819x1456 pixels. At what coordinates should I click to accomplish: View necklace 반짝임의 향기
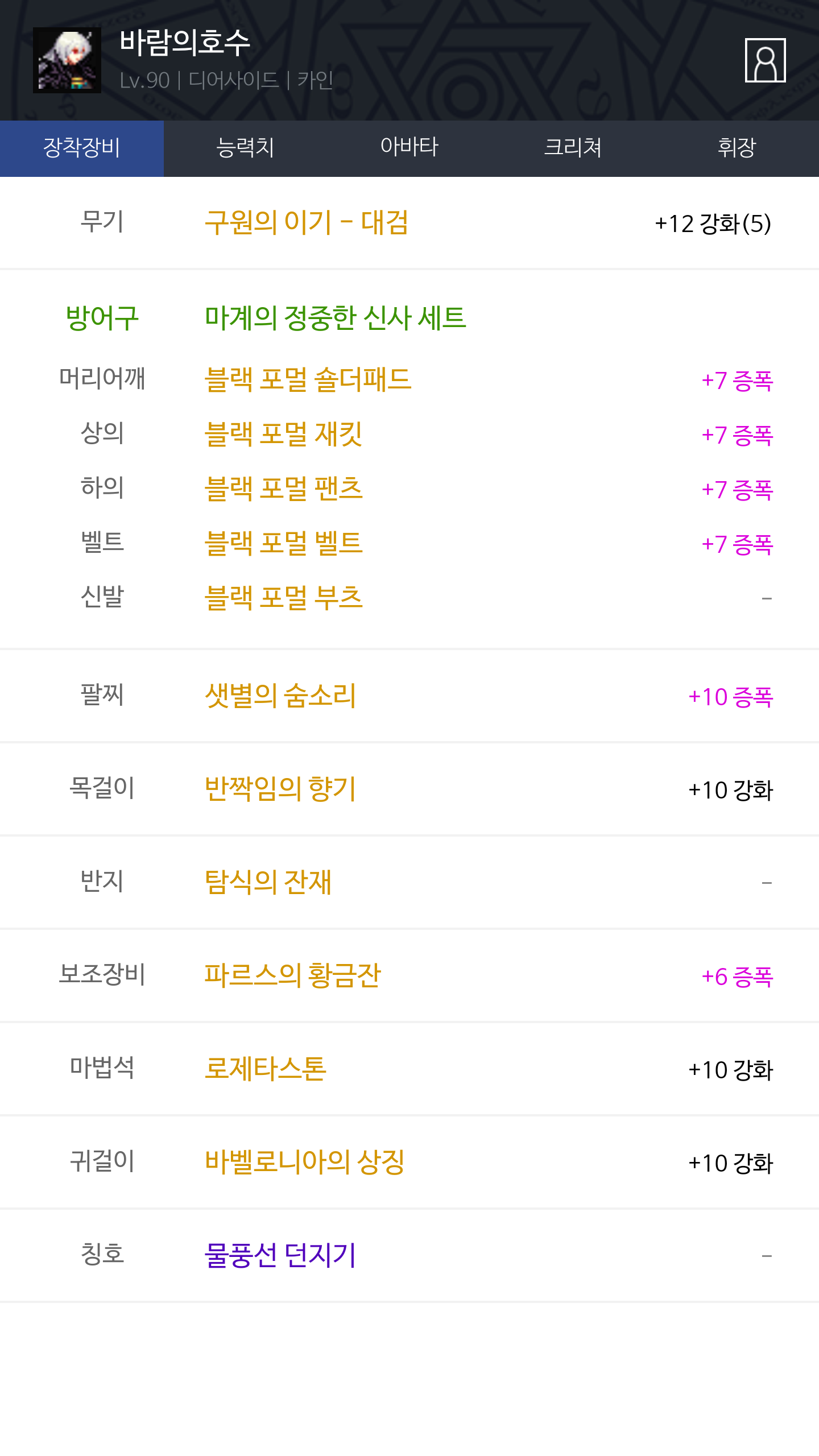pyautogui.click(x=280, y=789)
